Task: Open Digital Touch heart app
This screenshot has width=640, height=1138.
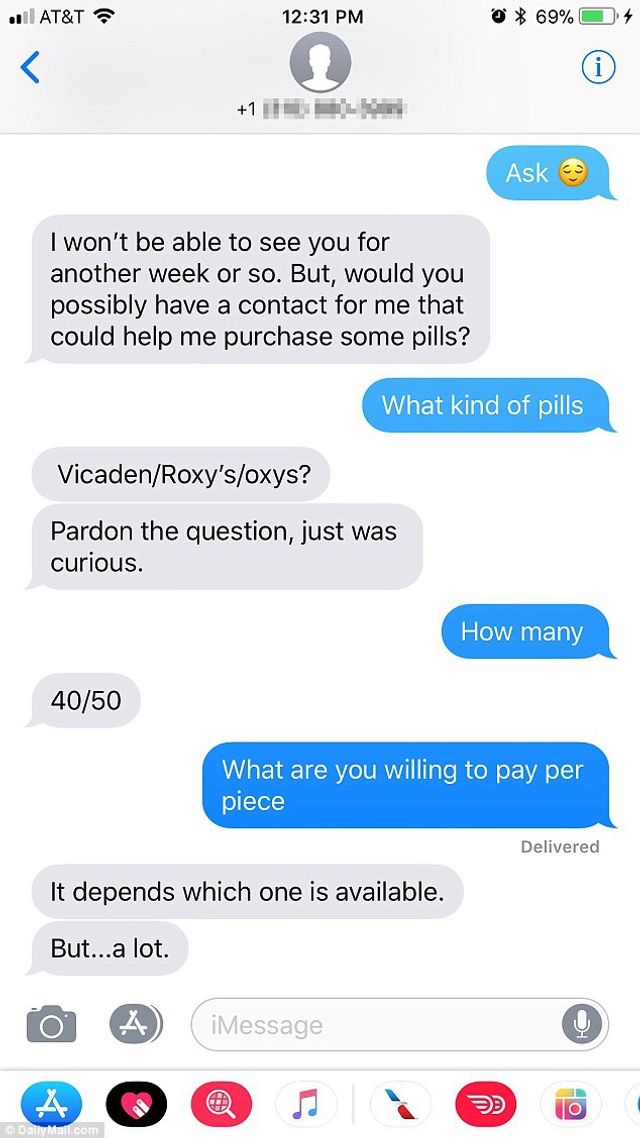Action: (x=136, y=1104)
